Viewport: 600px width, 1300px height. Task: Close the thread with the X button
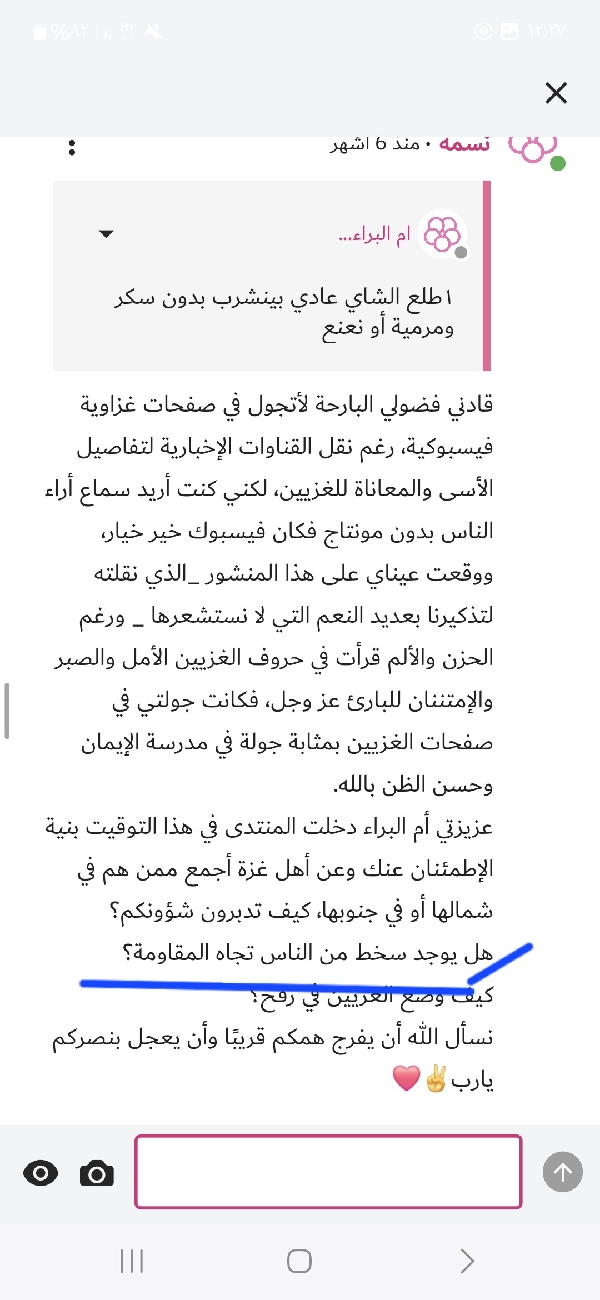point(556,94)
